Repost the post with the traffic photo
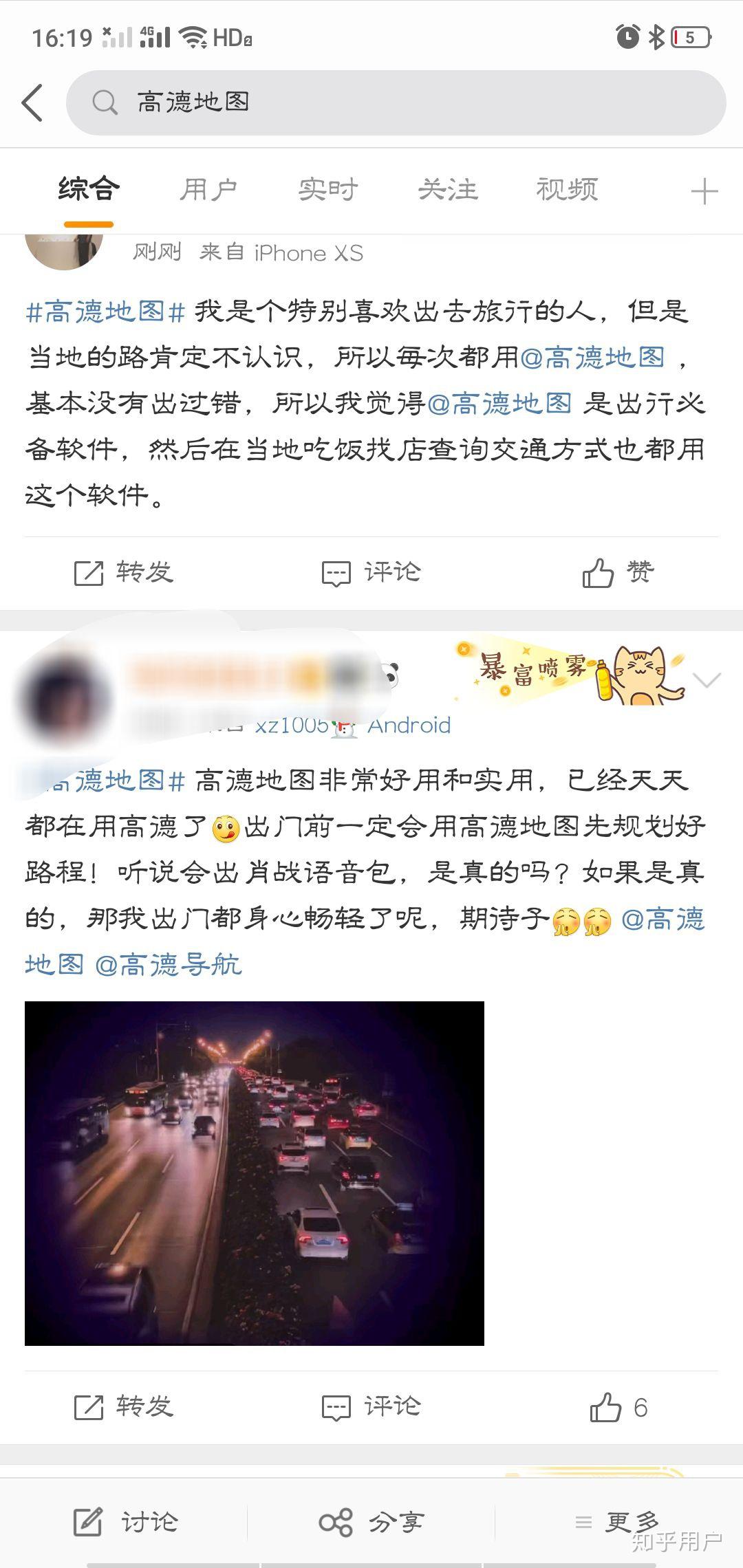The image size is (743, 1568). click(124, 1407)
